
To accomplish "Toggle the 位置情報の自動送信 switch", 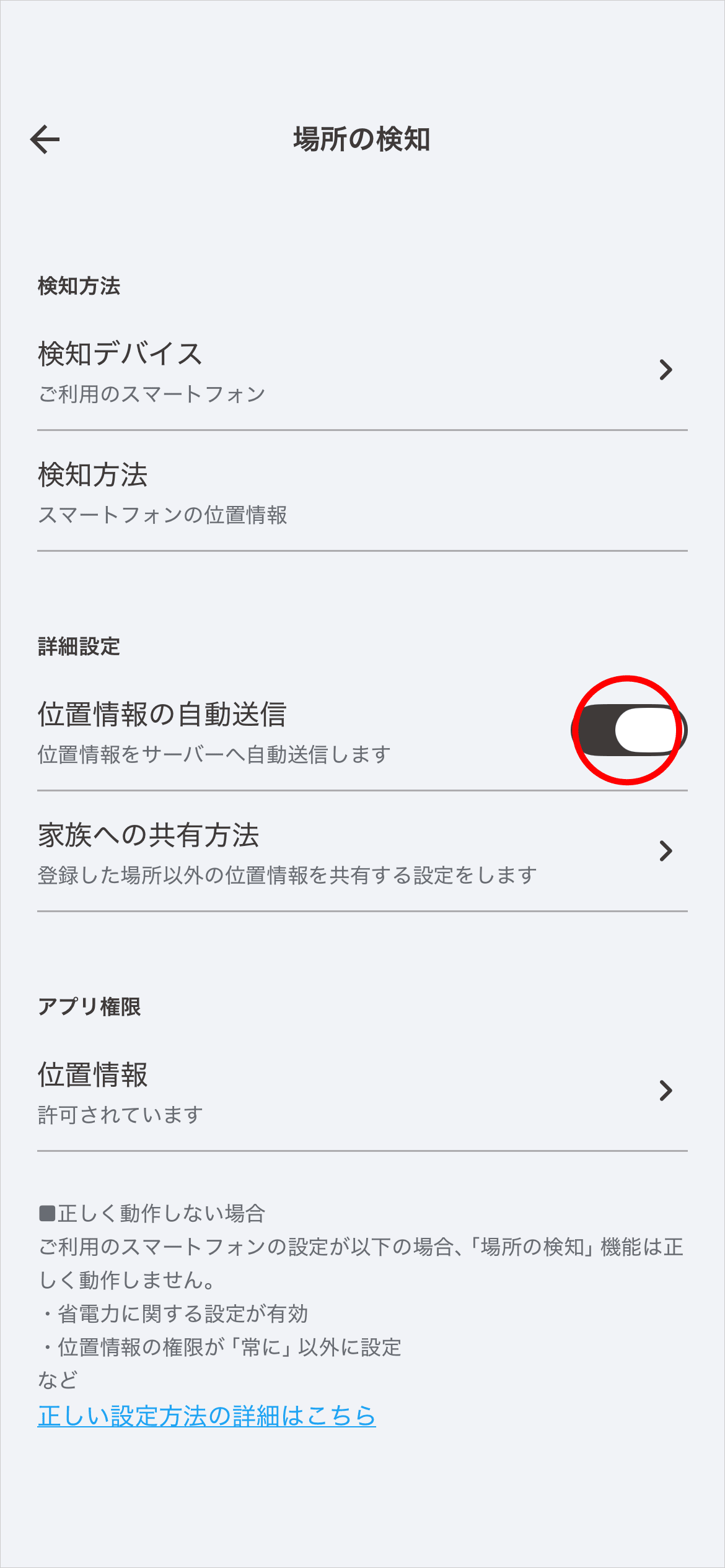I will coord(628,731).
